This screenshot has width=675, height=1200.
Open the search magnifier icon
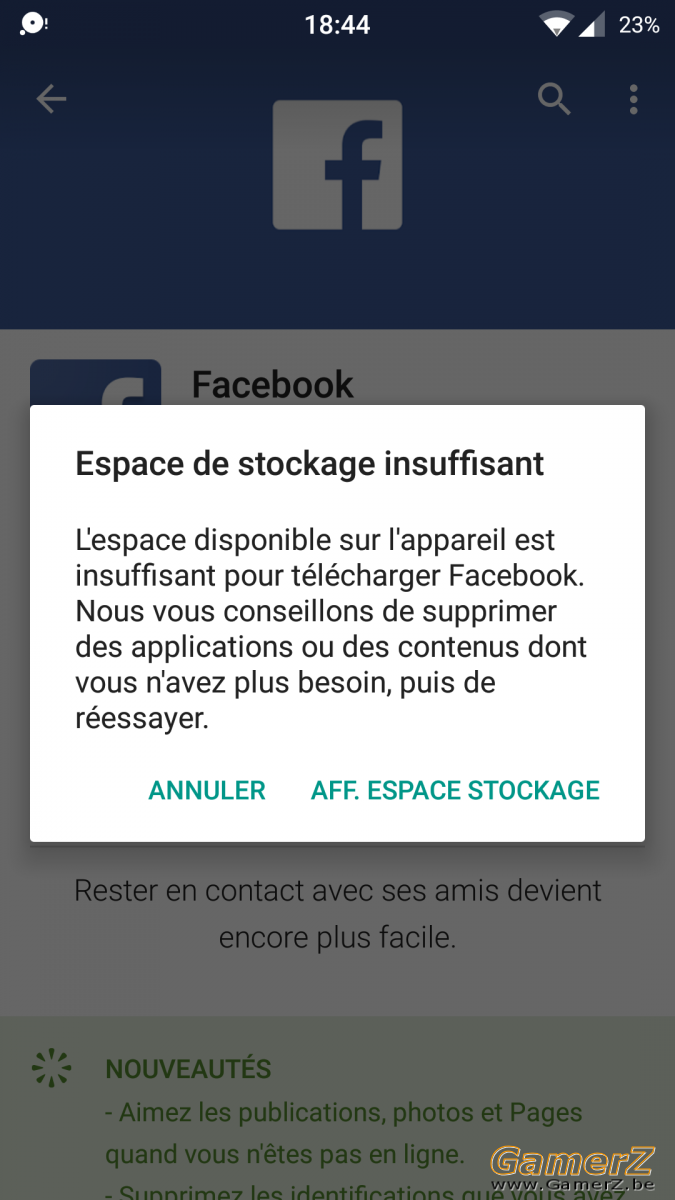click(x=554, y=99)
